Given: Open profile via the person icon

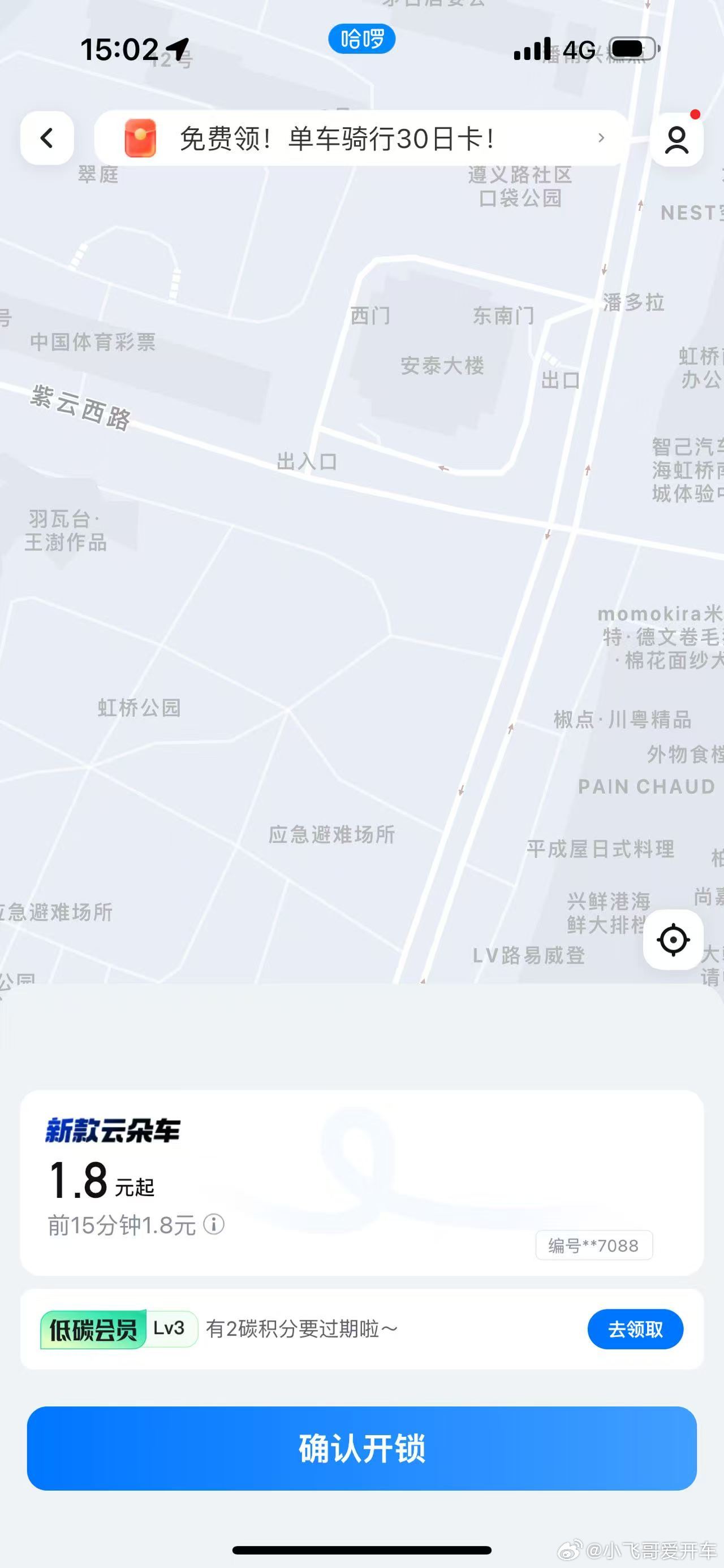Looking at the screenshot, I should pyautogui.click(x=676, y=138).
